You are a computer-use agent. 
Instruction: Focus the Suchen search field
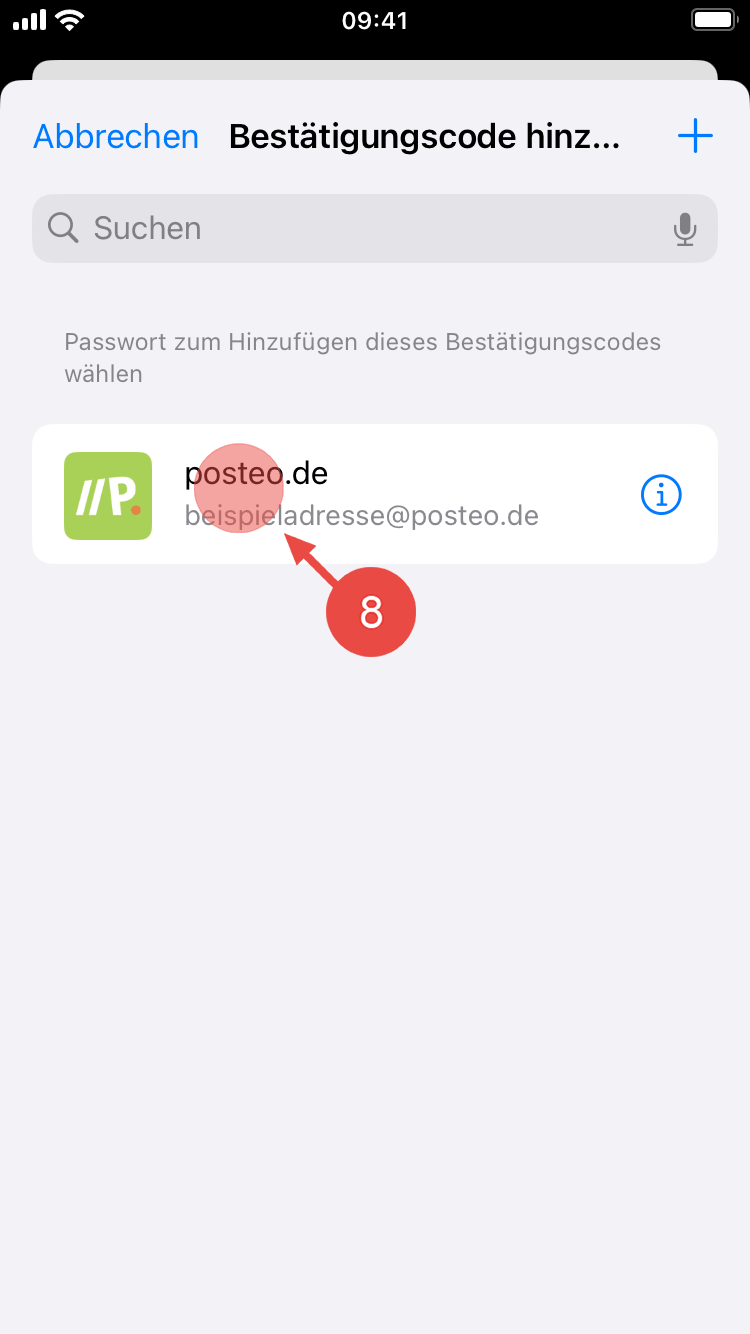(360, 228)
